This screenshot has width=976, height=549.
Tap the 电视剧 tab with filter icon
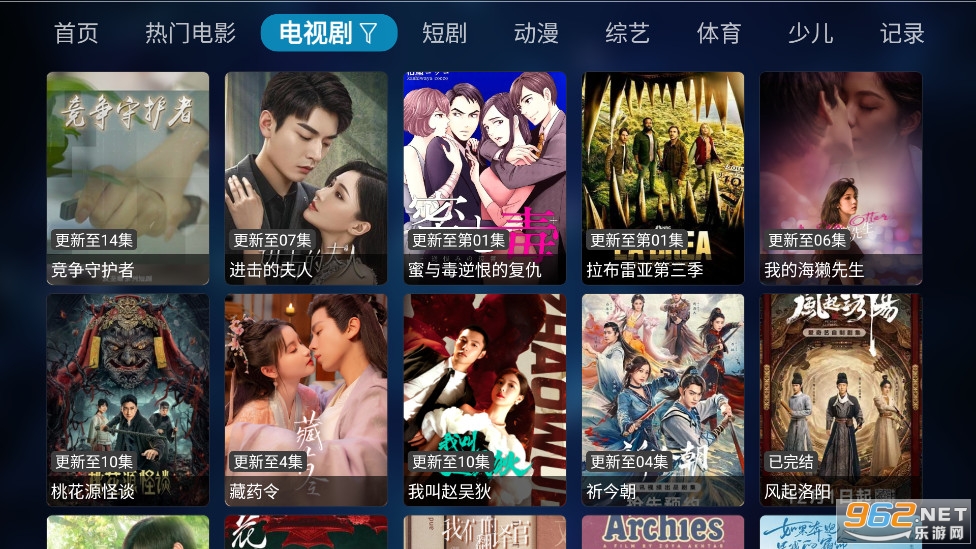click(x=328, y=33)
